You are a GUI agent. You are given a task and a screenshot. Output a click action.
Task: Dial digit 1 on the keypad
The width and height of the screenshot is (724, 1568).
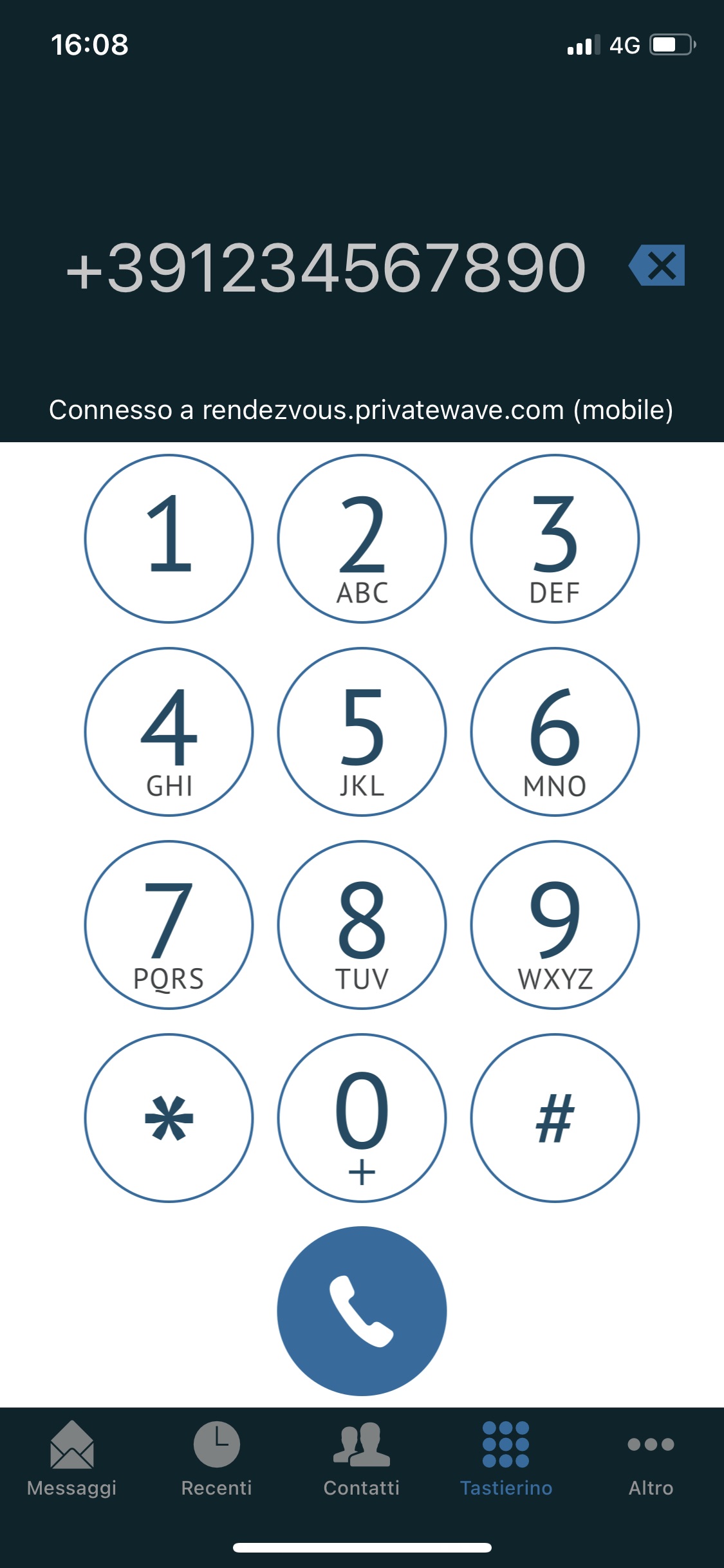click(169, 539)
